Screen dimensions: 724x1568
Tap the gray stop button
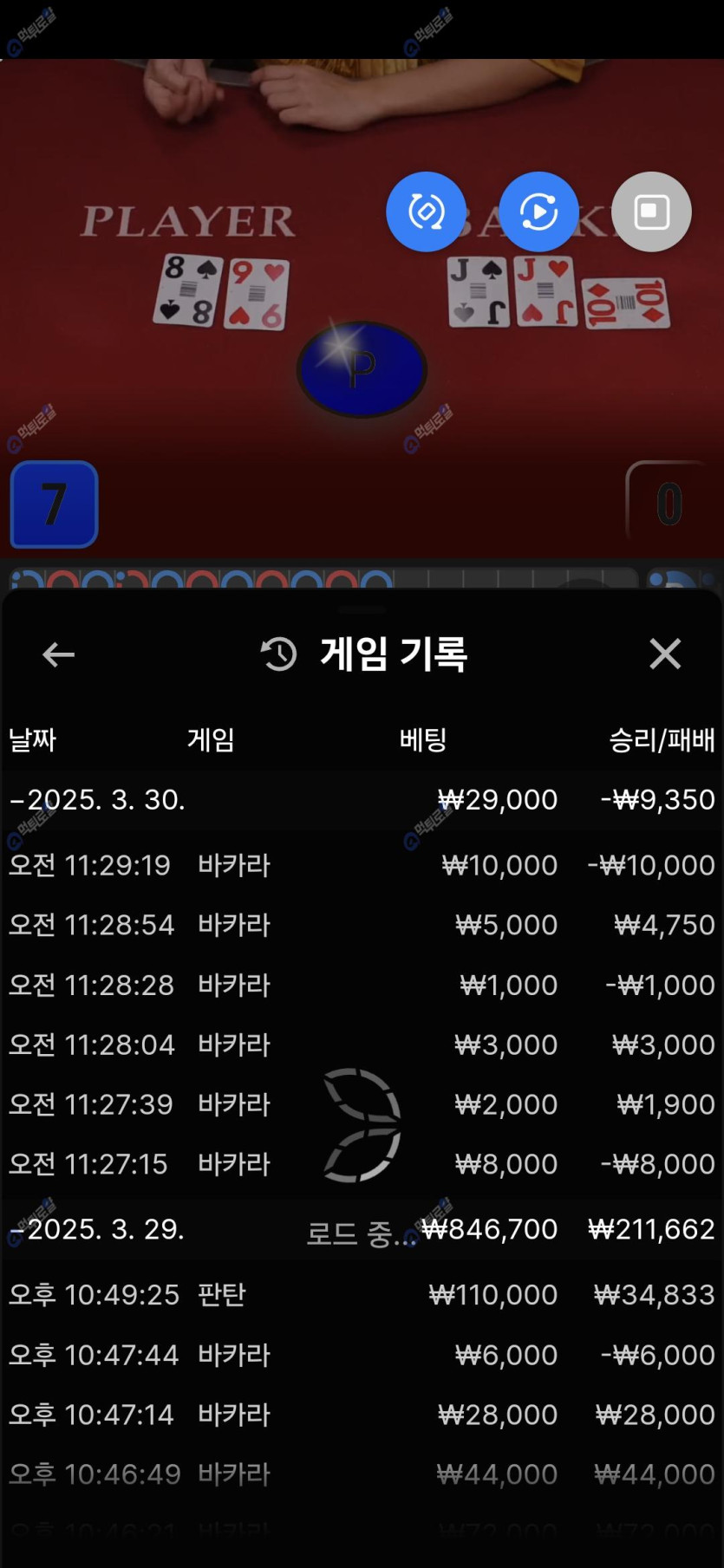click(651, 211)
